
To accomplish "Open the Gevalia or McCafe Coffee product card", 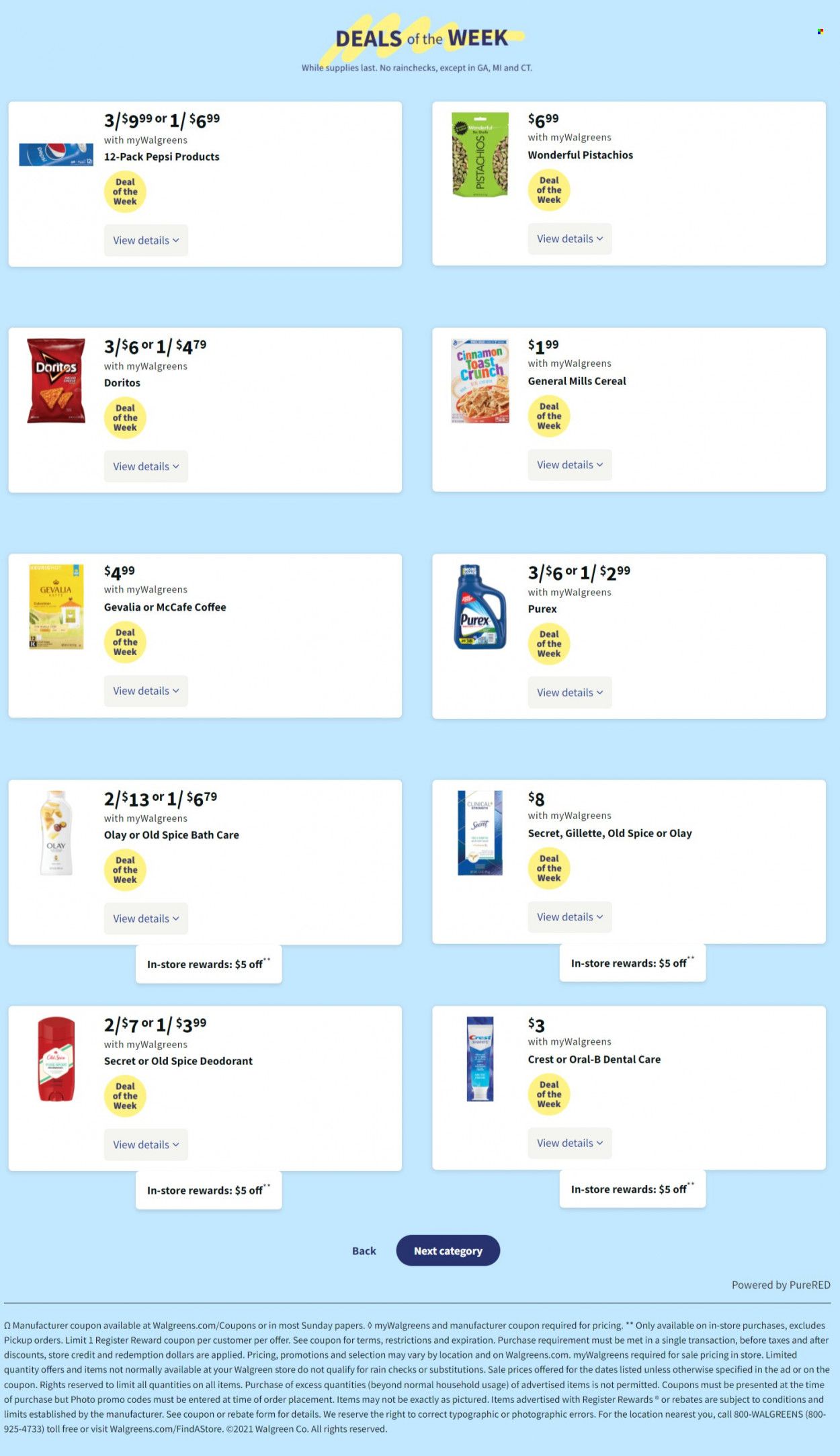I will tap(205, 636).
